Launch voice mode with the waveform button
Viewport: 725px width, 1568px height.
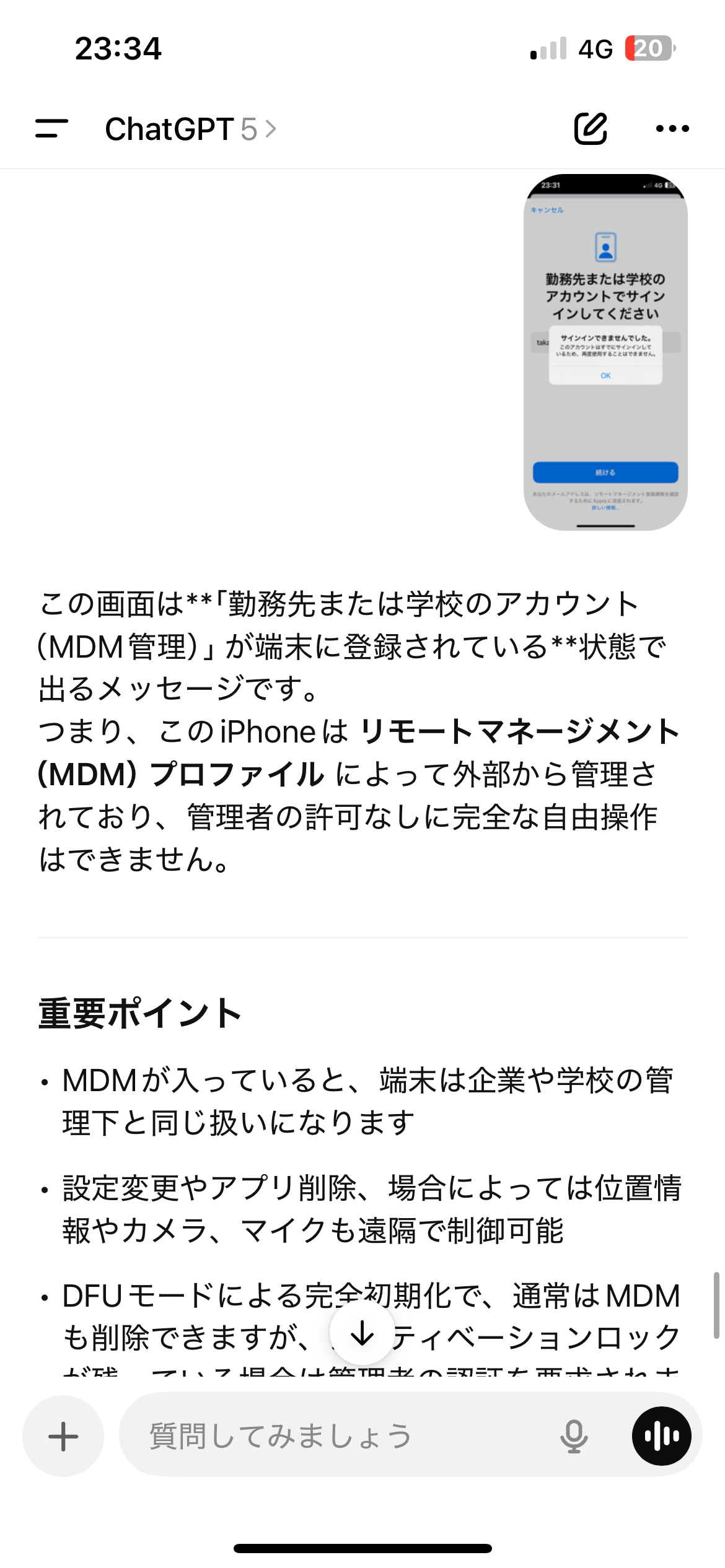tap(661, 1436)
